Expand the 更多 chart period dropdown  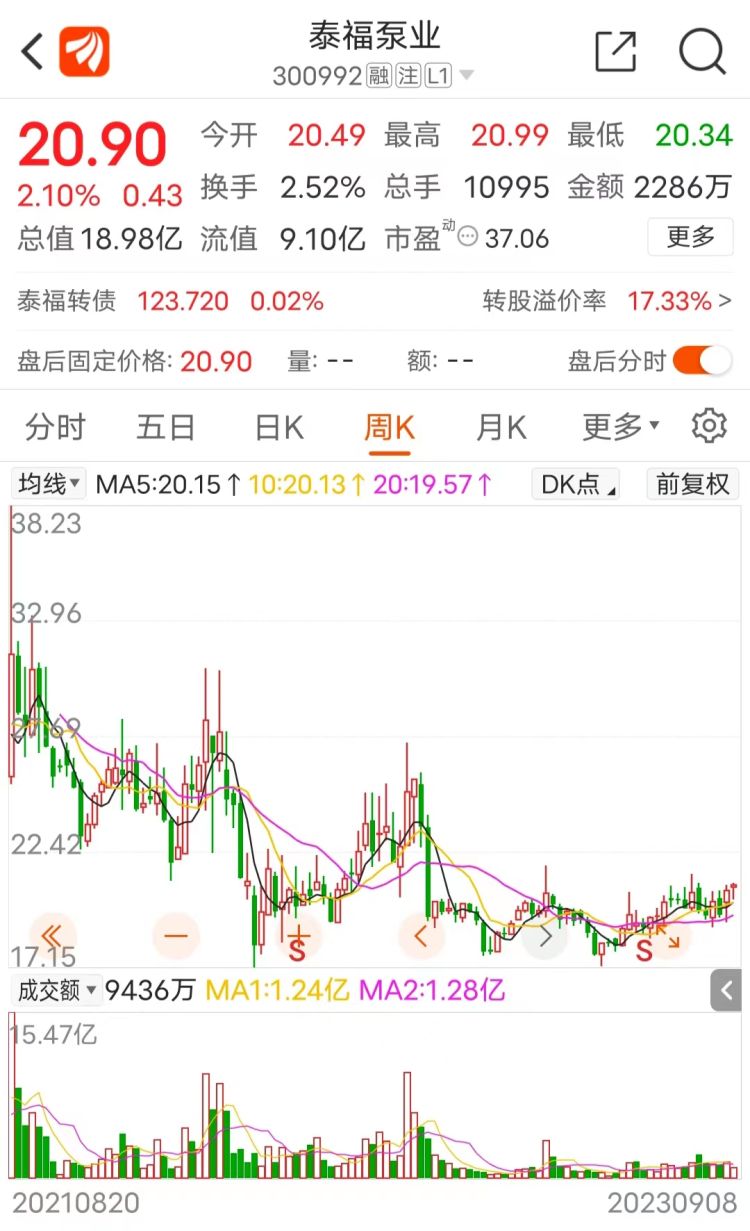coord(621,428)
